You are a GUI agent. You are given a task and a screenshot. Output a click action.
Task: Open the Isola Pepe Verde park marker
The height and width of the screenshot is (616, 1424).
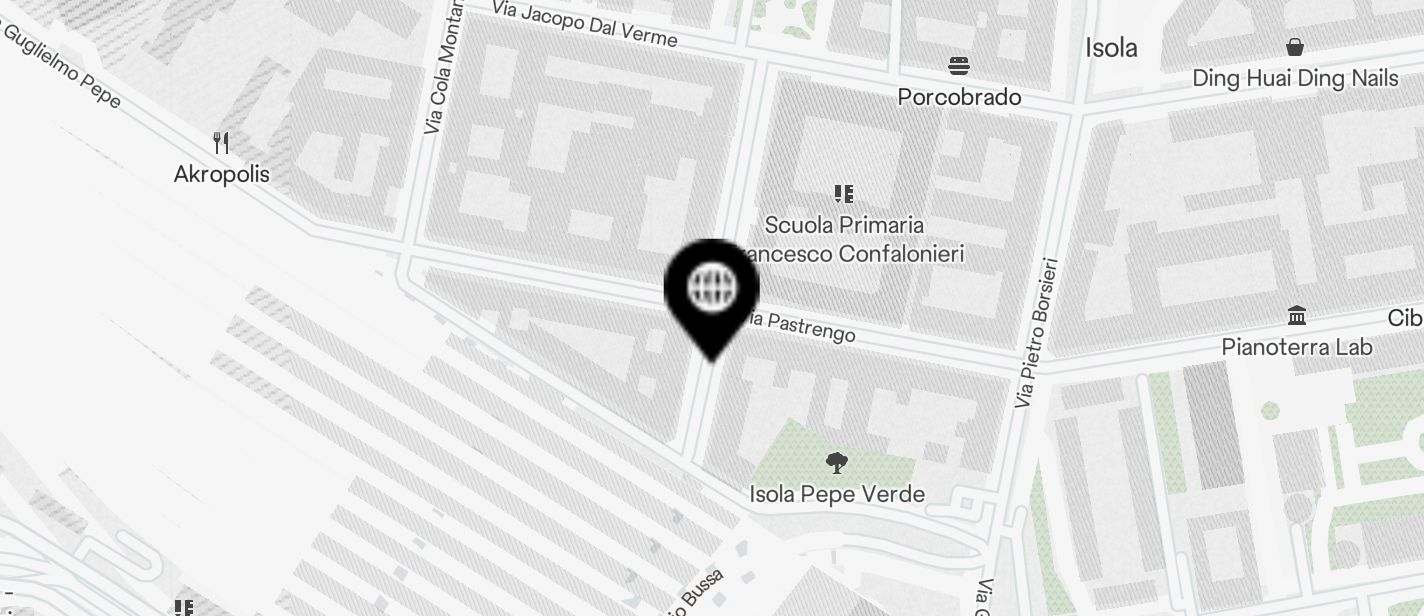(x=836, y=463)
